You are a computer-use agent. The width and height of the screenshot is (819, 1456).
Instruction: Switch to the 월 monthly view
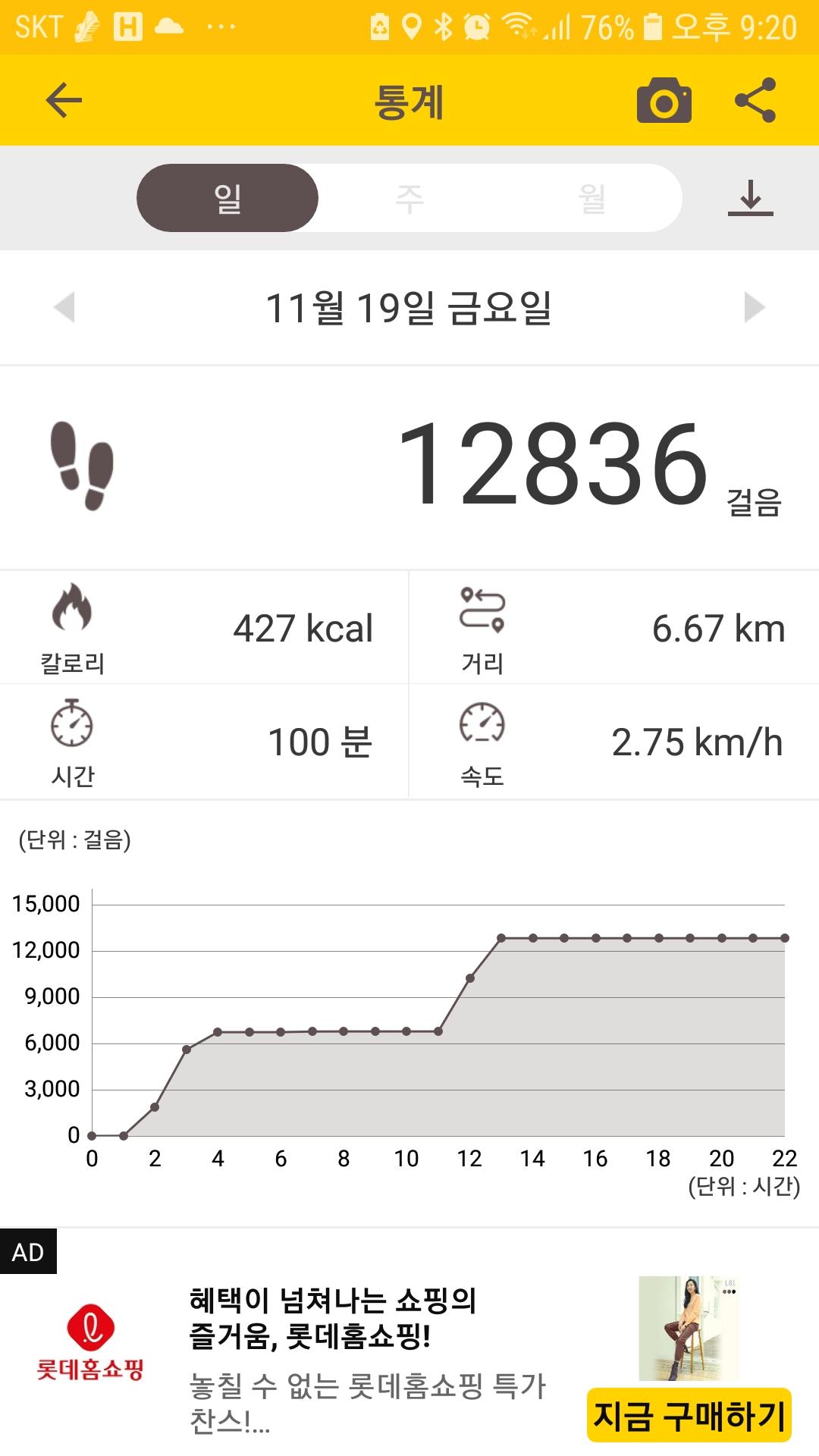(x=591, y=198)
